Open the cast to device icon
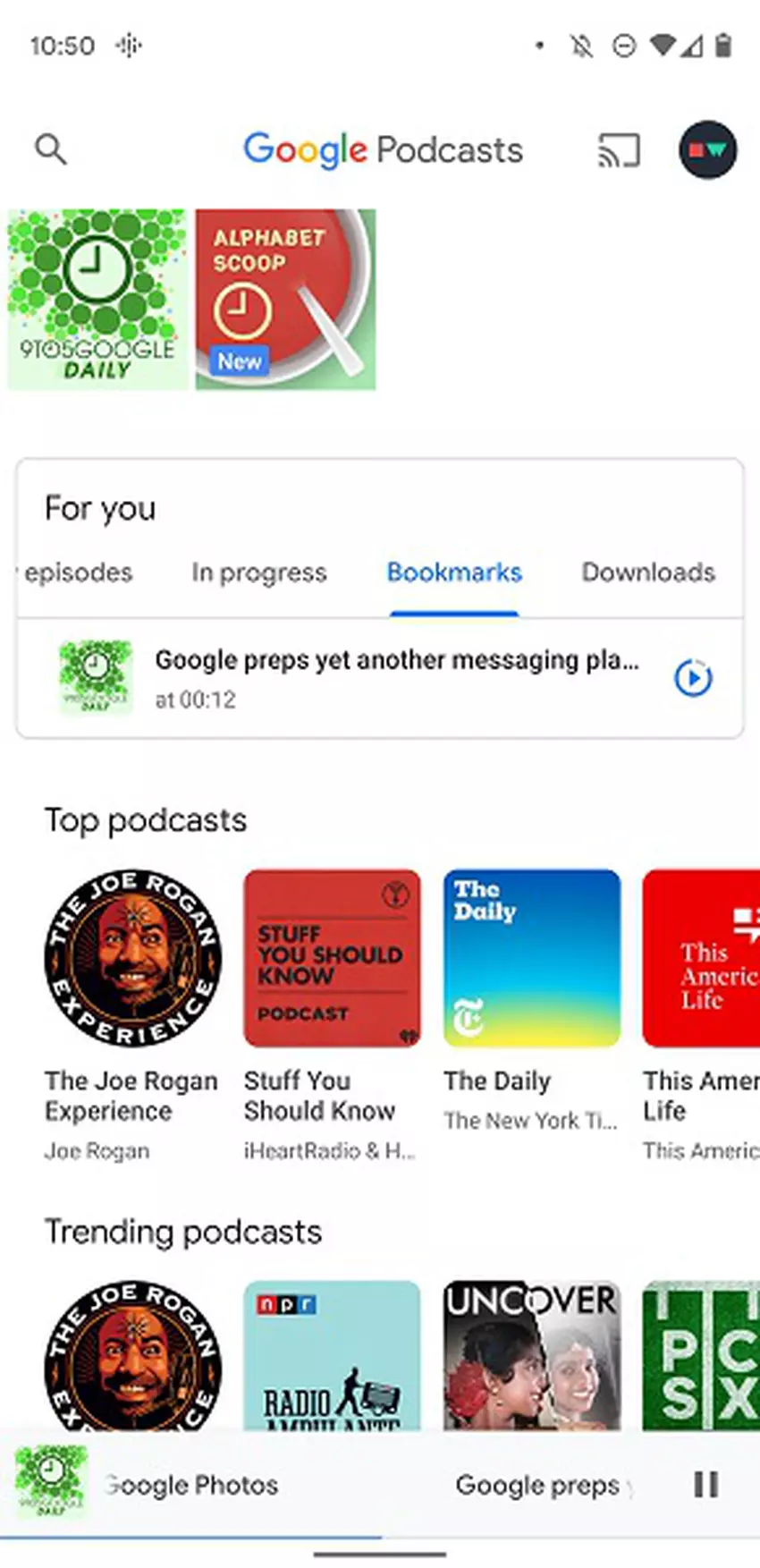Viewport: 760px width, 1568px height. click(x=619, y=150)
